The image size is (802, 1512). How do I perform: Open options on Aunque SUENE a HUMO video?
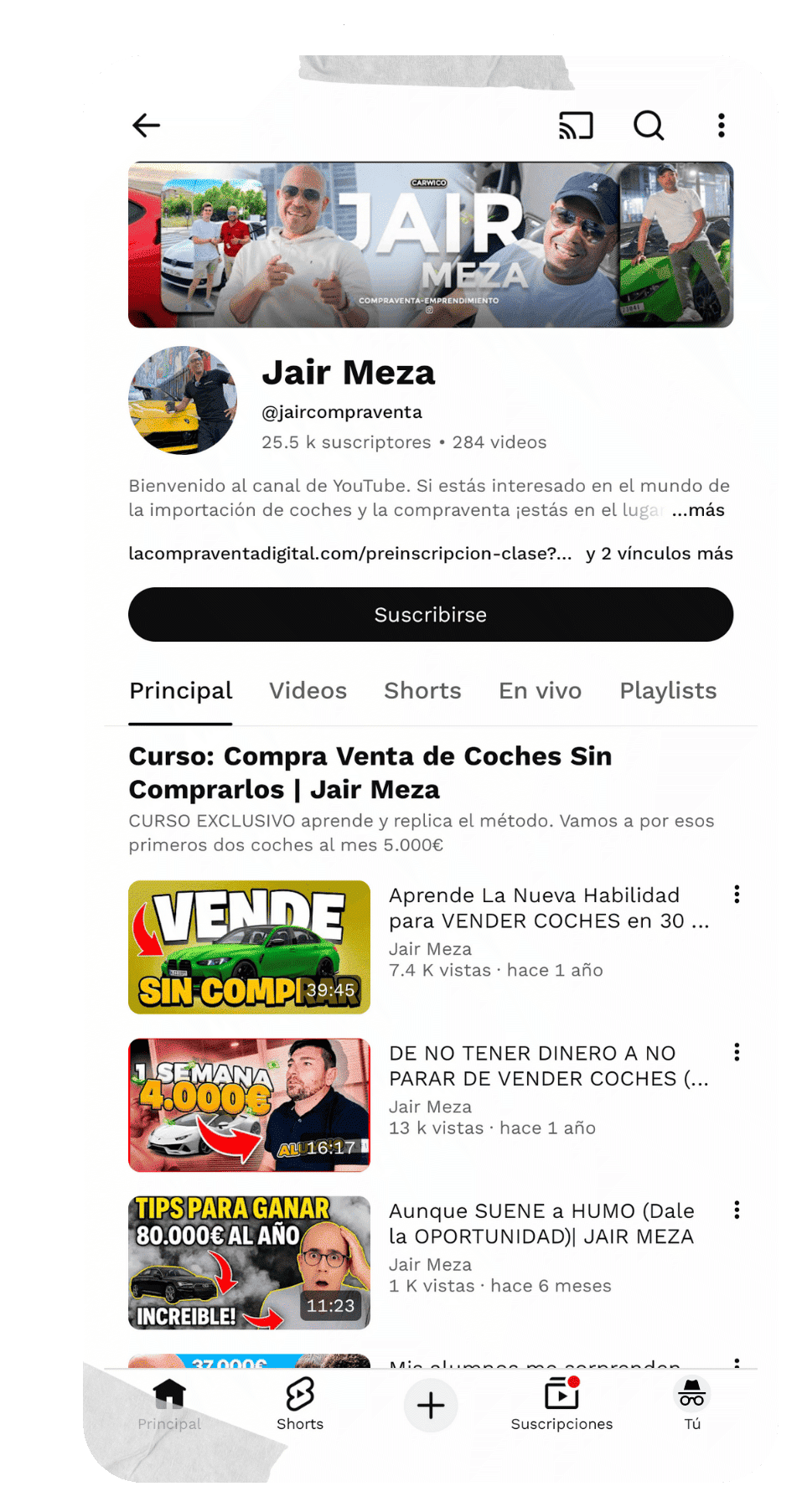[737, 1210]
